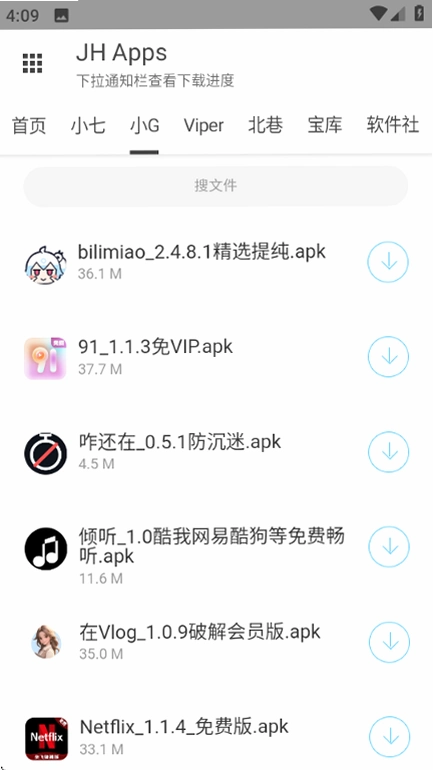The width and height of the screenshot is (433, 770).
Task: Open the grid menu icon
Action: [32, 63]
